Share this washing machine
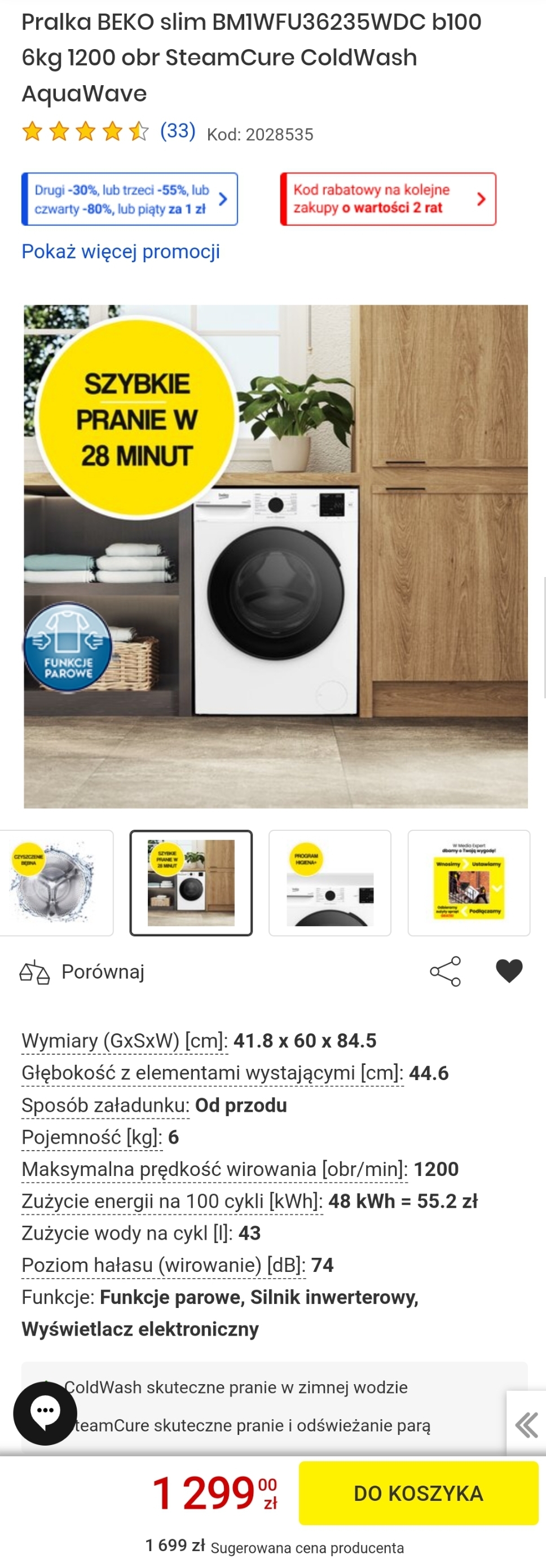The height and width of the screenshot is (1568, 546). (446, 971)
